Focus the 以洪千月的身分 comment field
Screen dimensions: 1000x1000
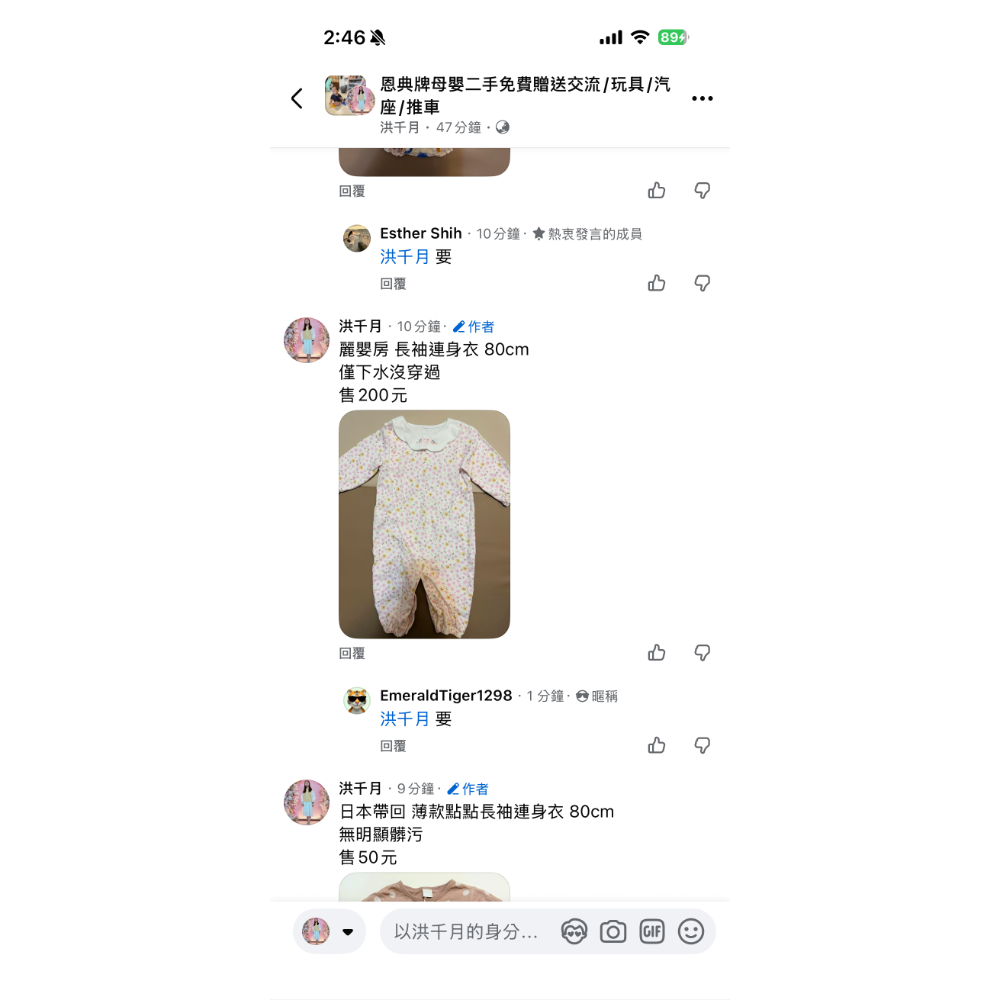pyautogui.click(x=466, y=932)
